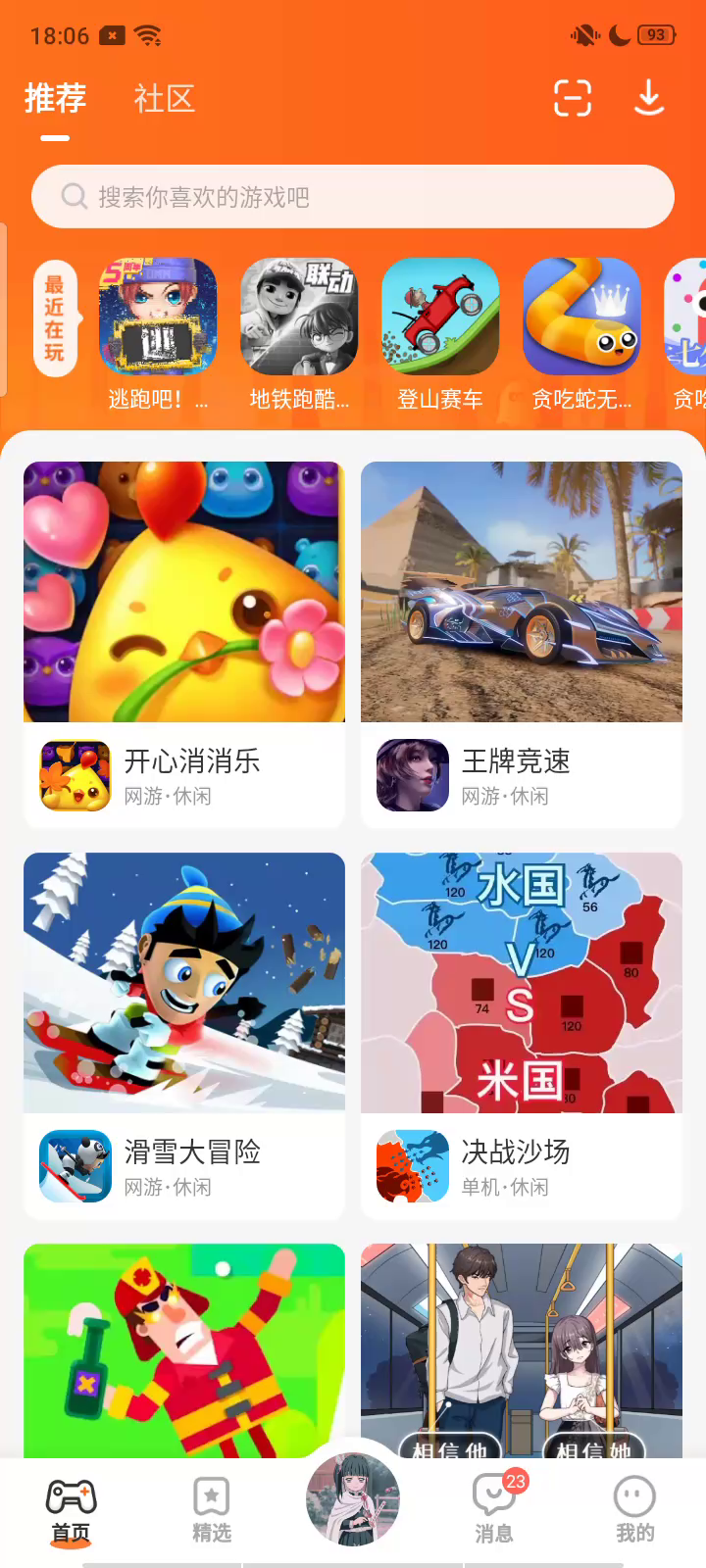Launch the 贪吃蛇 game icon
The width and height of the screenshot is (706, 1568).
[581, 318]
